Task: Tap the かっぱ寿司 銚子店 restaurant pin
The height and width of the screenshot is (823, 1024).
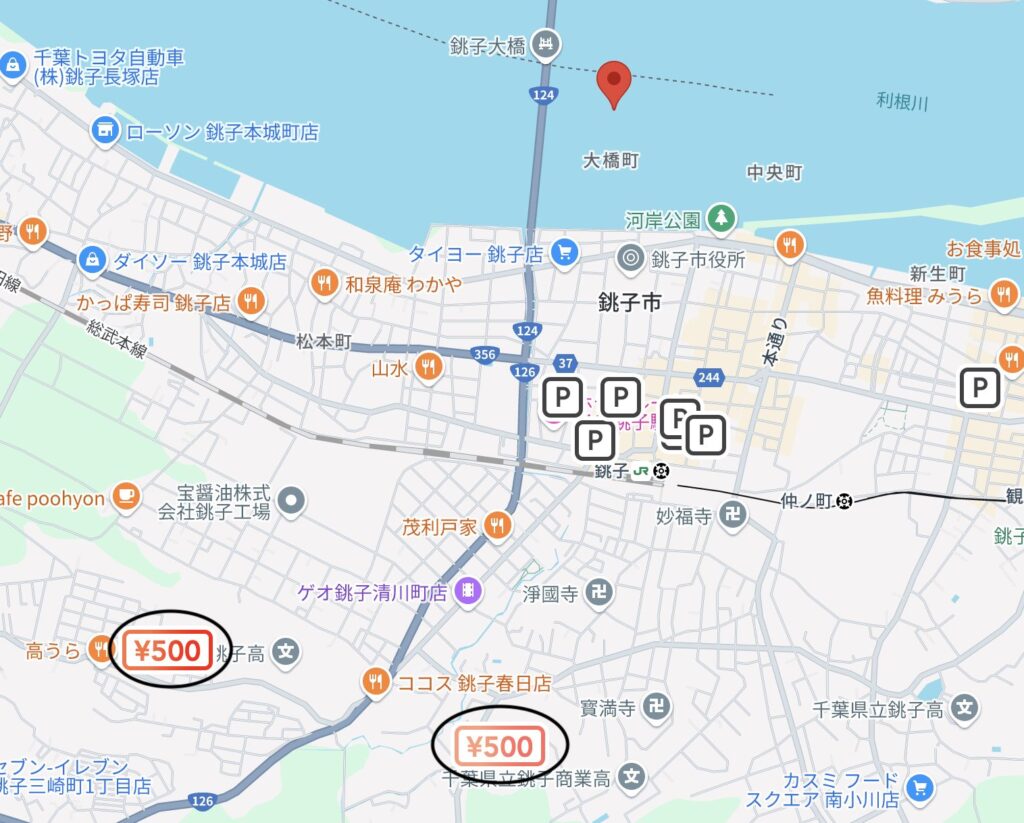Action: tap(251, 300)
